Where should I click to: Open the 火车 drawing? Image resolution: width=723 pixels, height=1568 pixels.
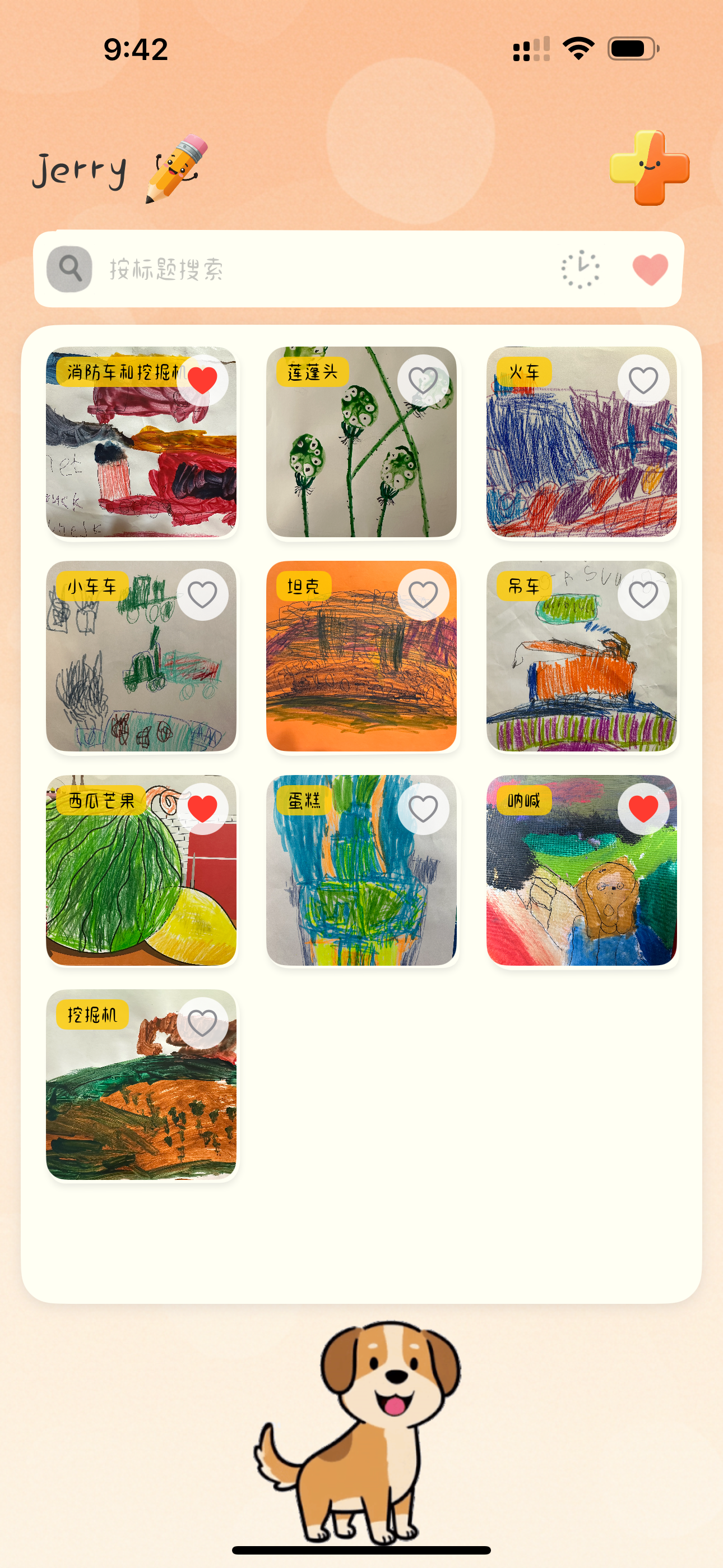[582, 442]
